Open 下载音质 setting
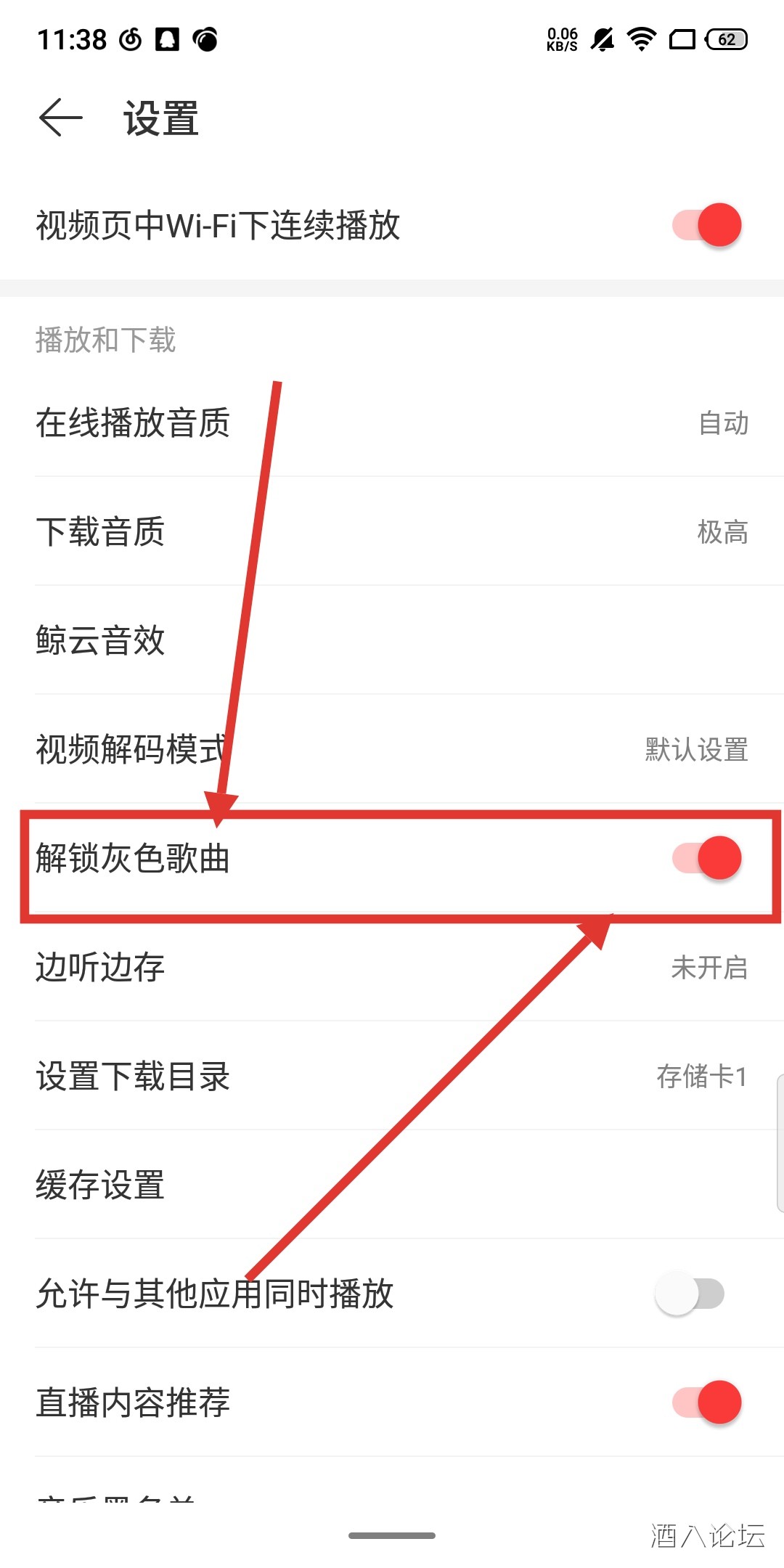 pyautogui.click(x=392, y=532)
